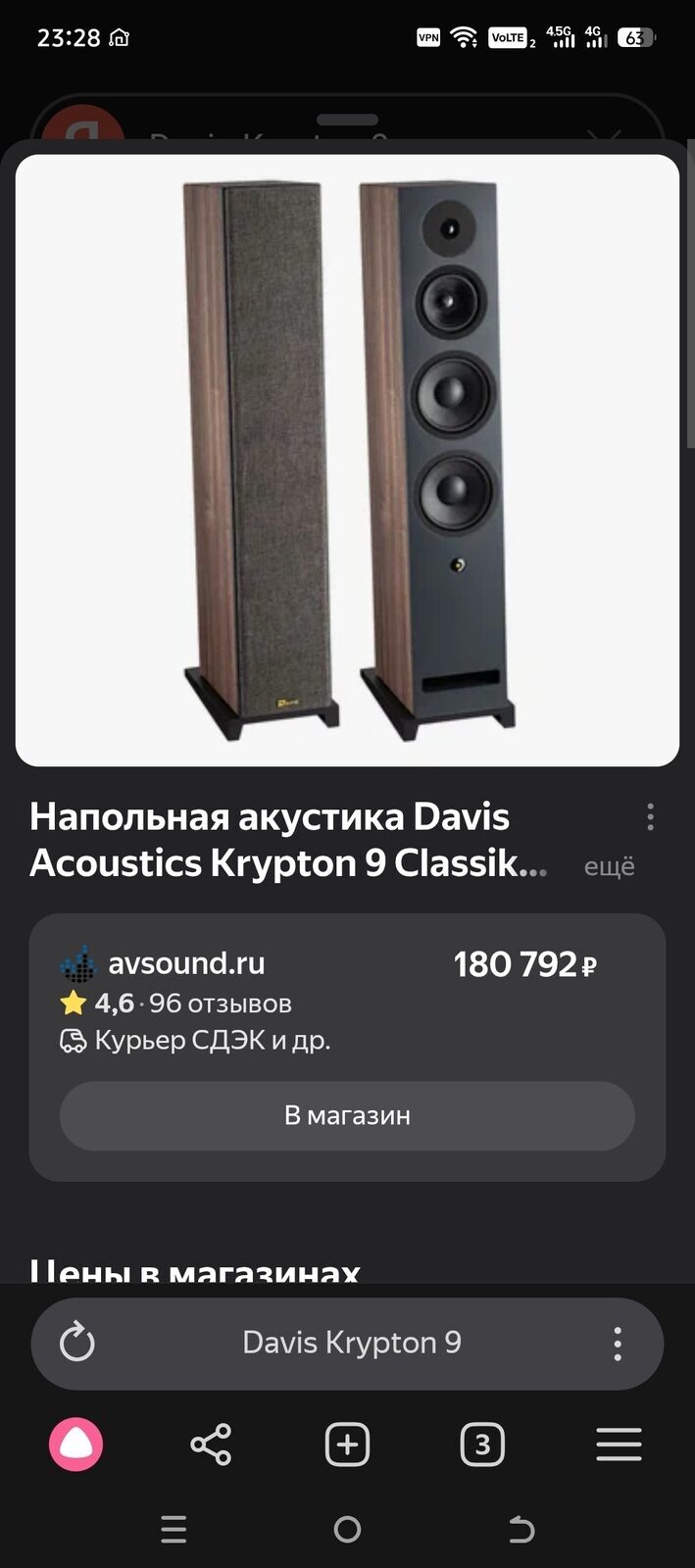
Task: Show the 3 open tabs
Action: (482, 1445)
